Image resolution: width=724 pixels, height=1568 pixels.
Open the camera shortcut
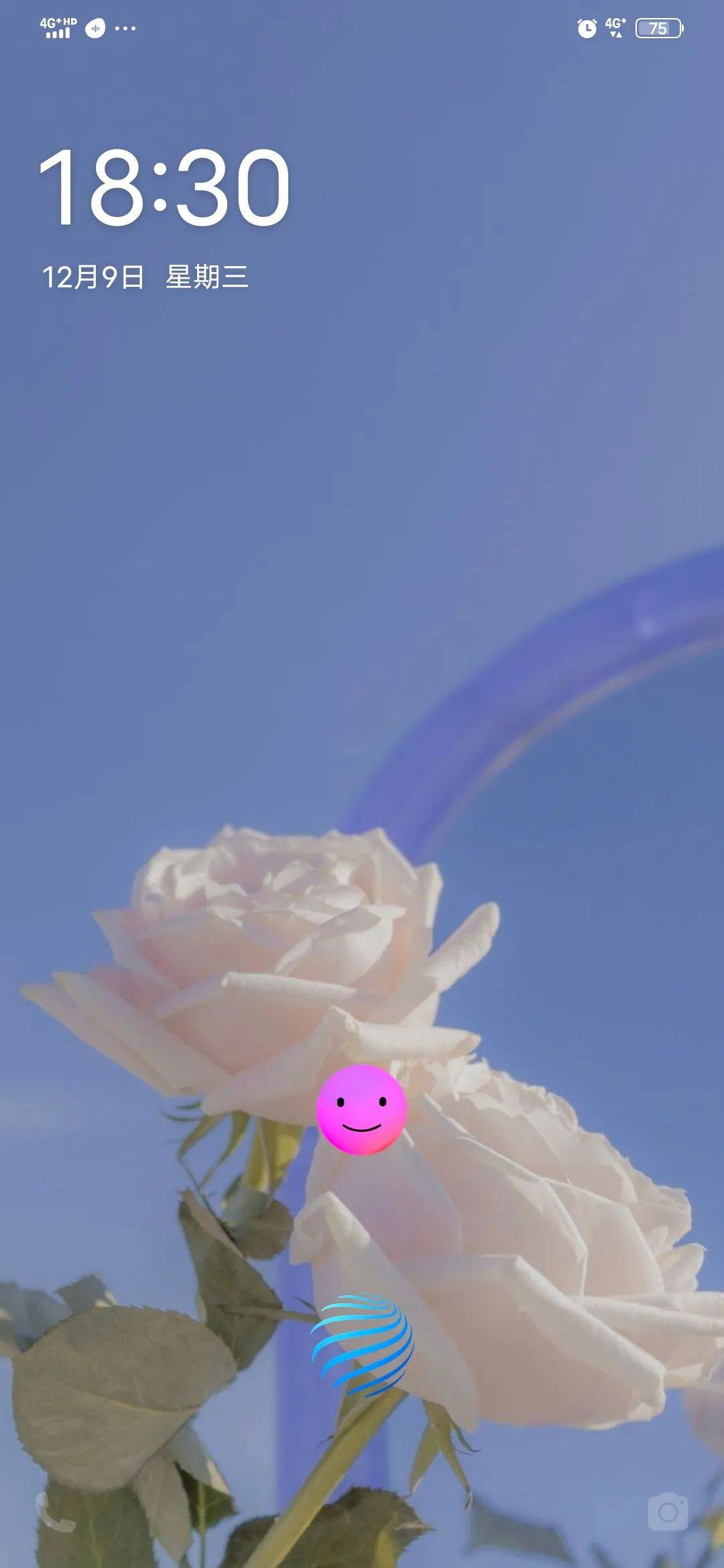tap(668, 1512)
